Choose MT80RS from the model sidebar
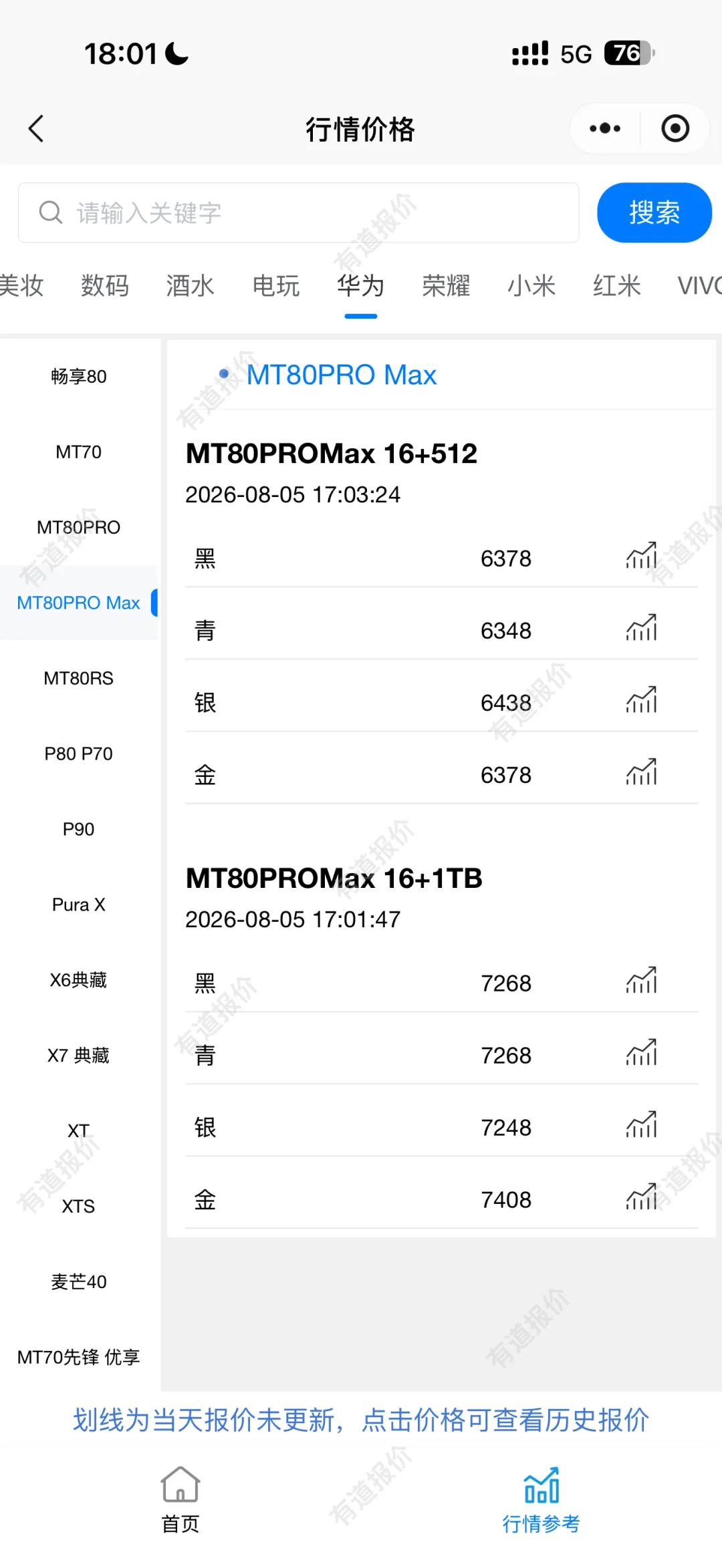This screenshot has width=722, height=1568. pos(79,678)
